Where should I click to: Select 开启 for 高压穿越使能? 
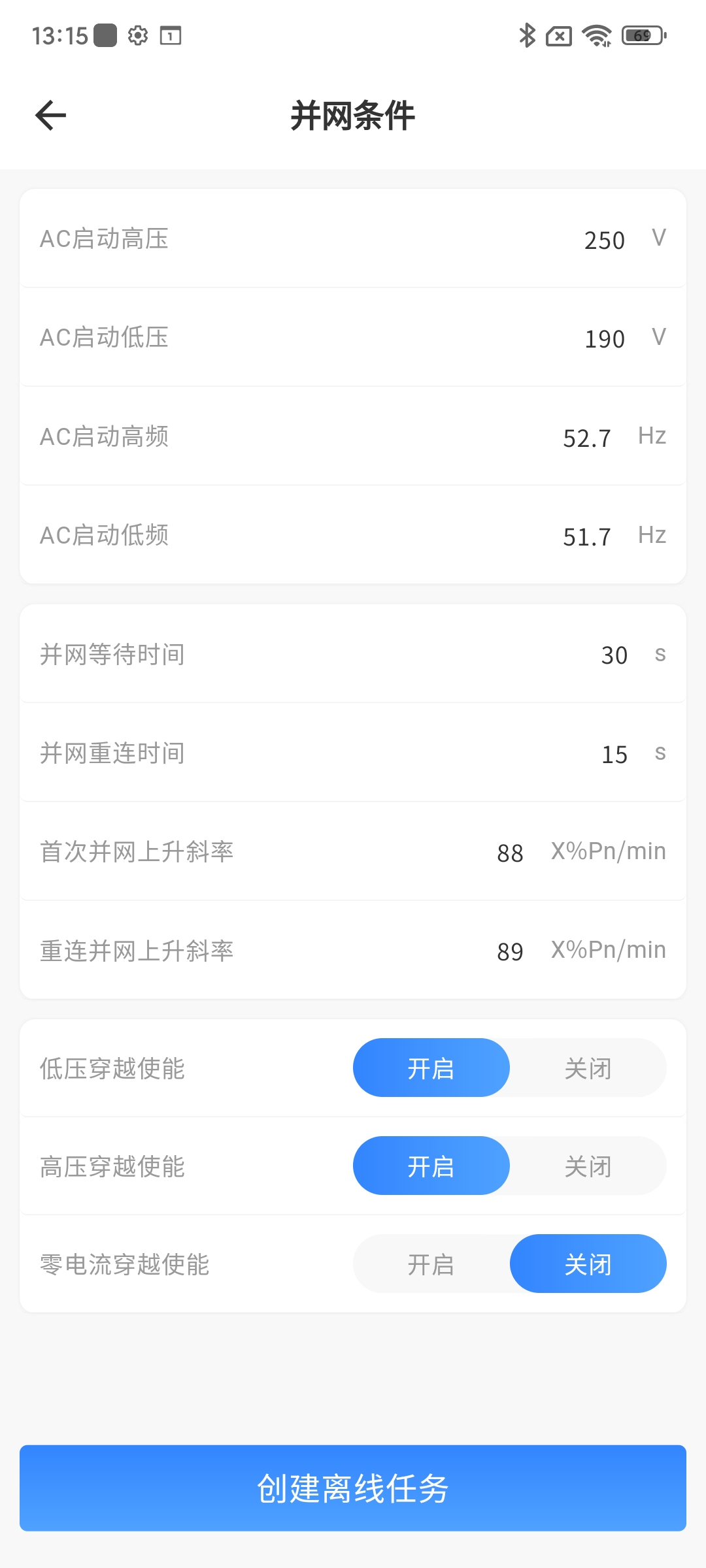click(431, 1166)
